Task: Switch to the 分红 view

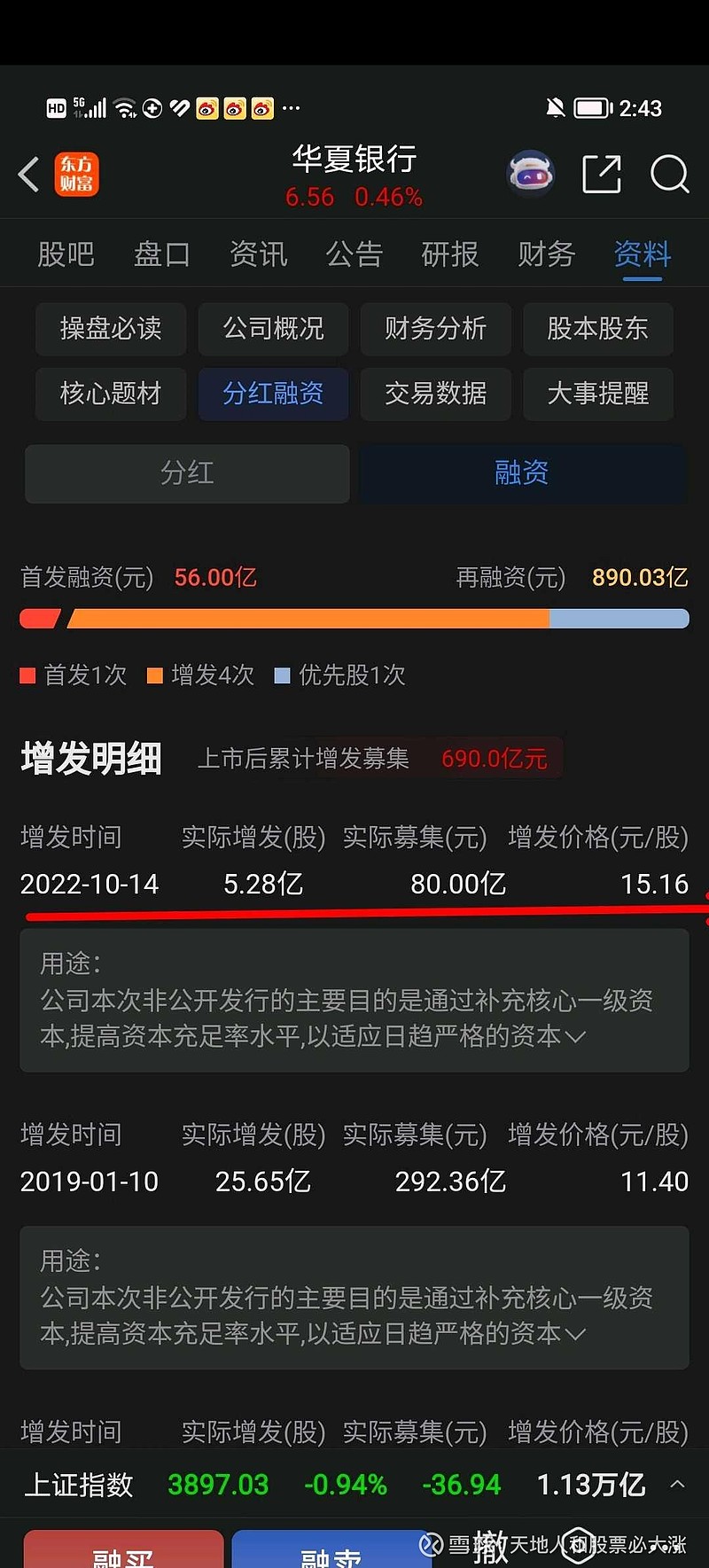Action: point(186,473)
